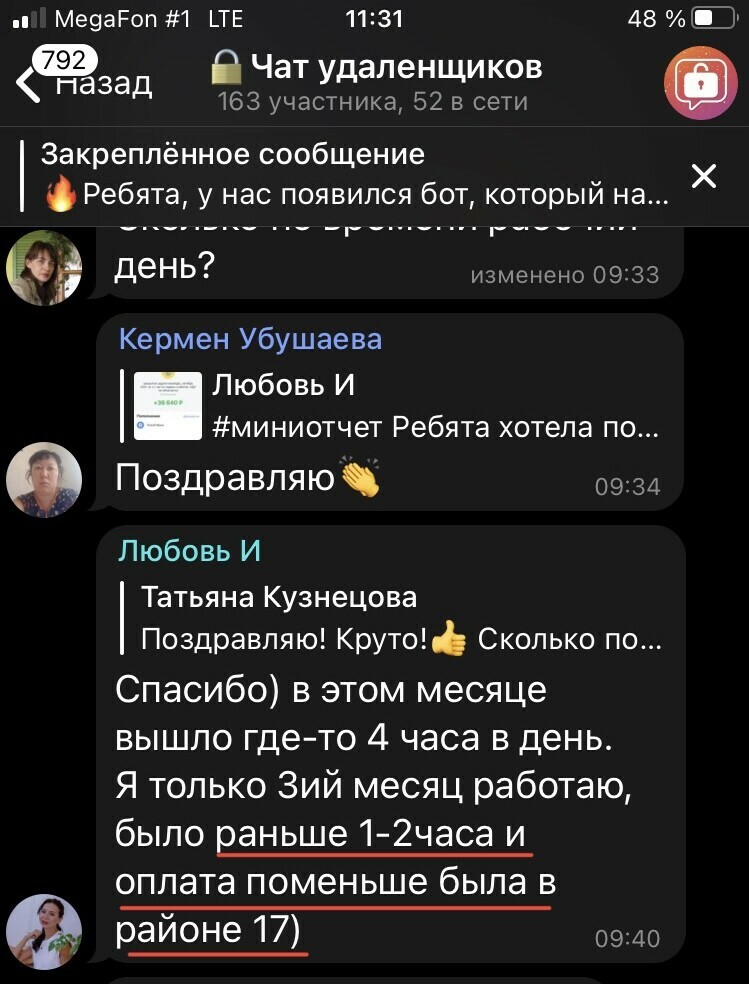
Task: Dismiss the pinned message banner
Action: tap(704, 177)
